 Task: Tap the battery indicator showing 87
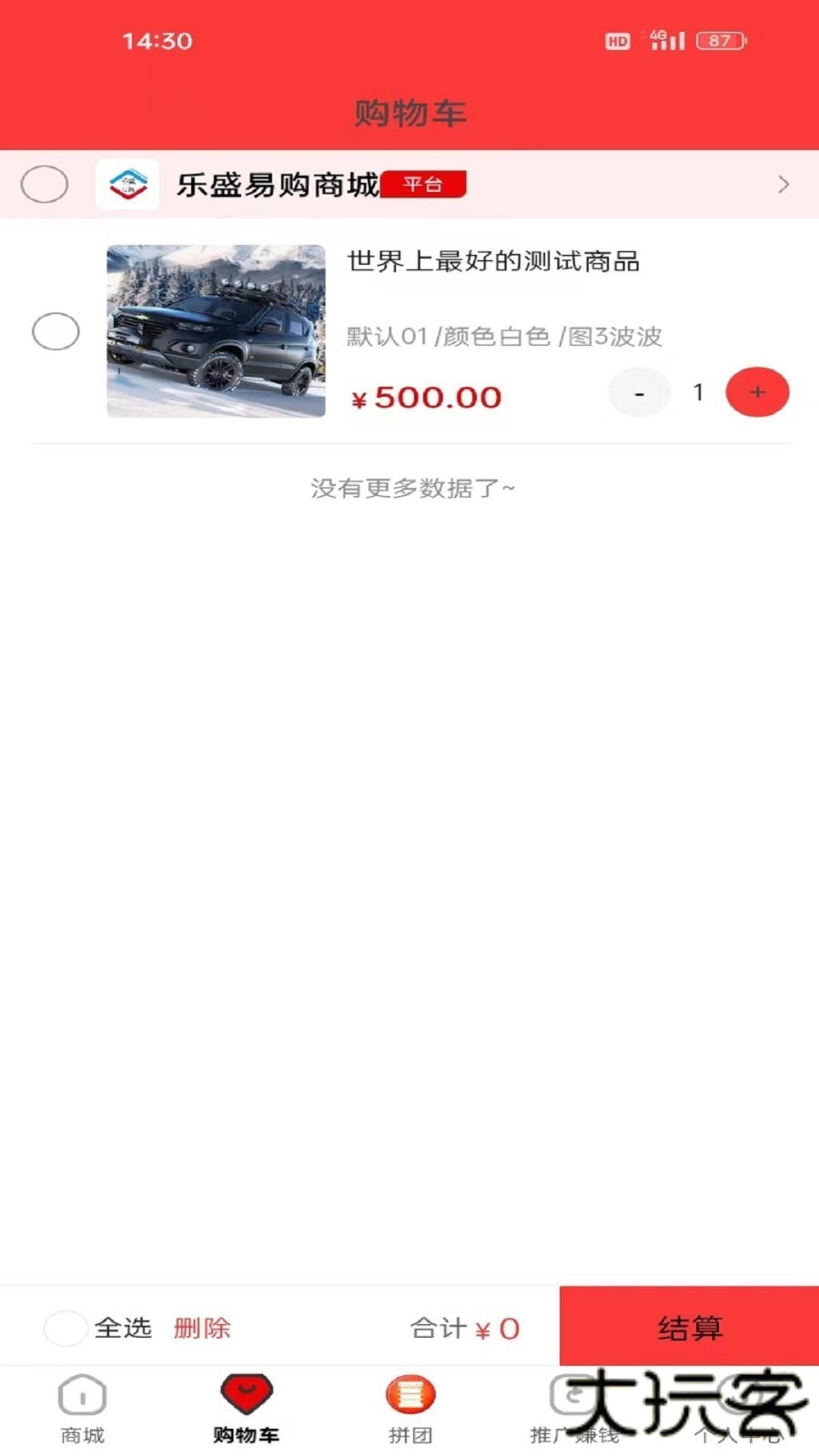[719, 40]
